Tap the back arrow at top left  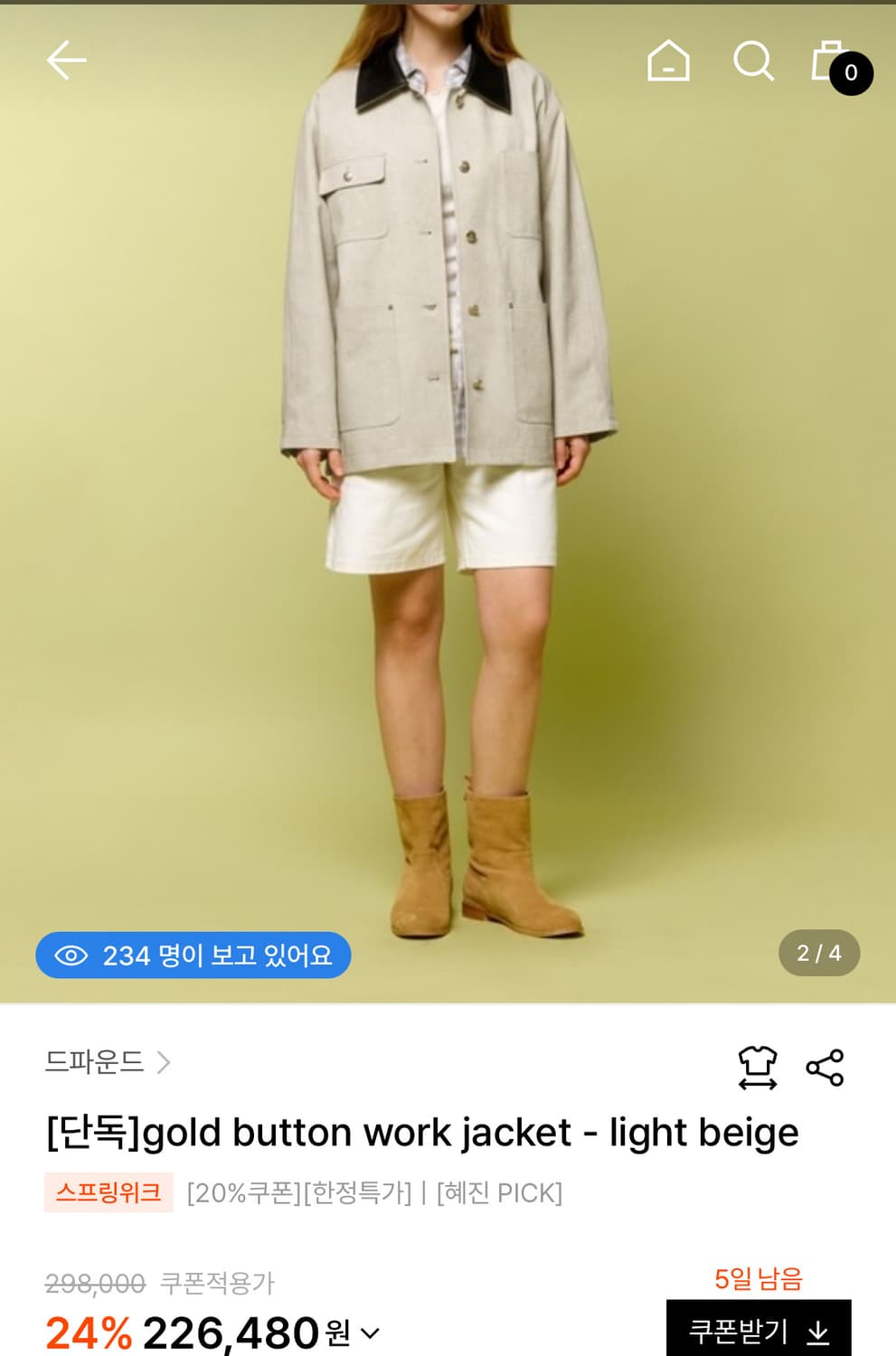tap(66, 61)
